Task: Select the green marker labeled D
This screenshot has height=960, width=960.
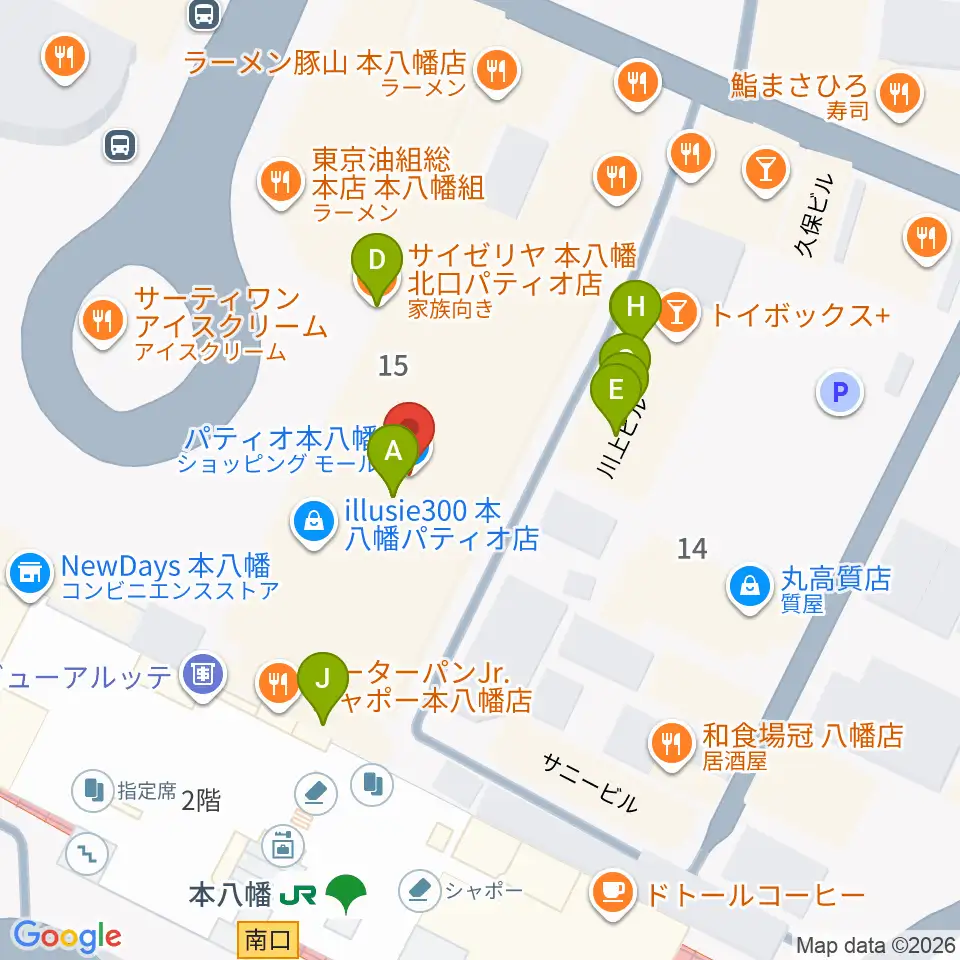Action: click(x=377, y=266)
